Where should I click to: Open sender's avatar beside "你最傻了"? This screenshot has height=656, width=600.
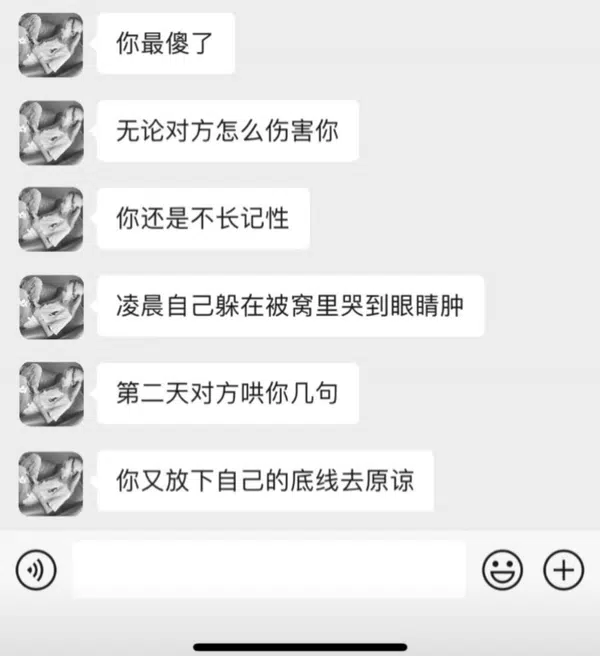(x=51, y=44)
